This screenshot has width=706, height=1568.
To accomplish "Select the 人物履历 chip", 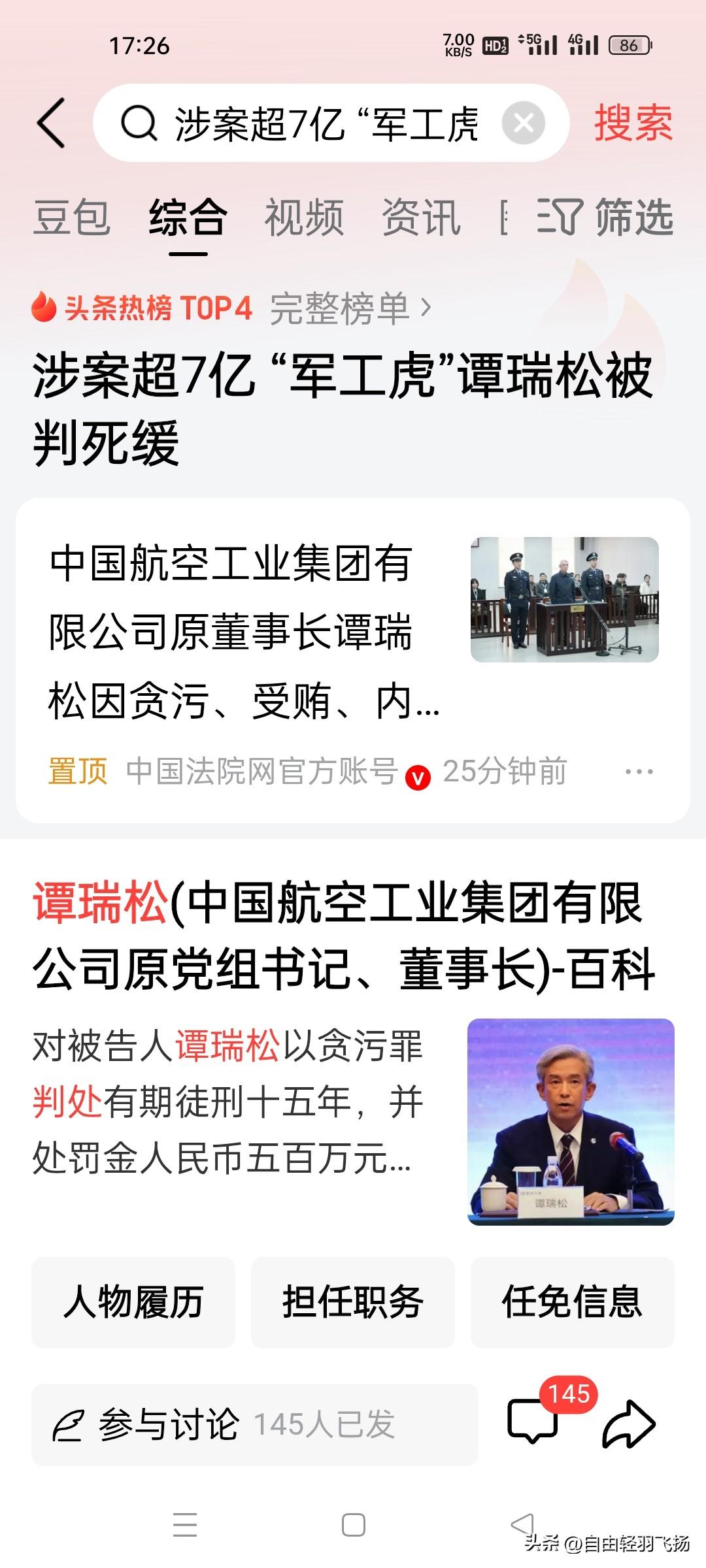I will (x=133, y=1302).
